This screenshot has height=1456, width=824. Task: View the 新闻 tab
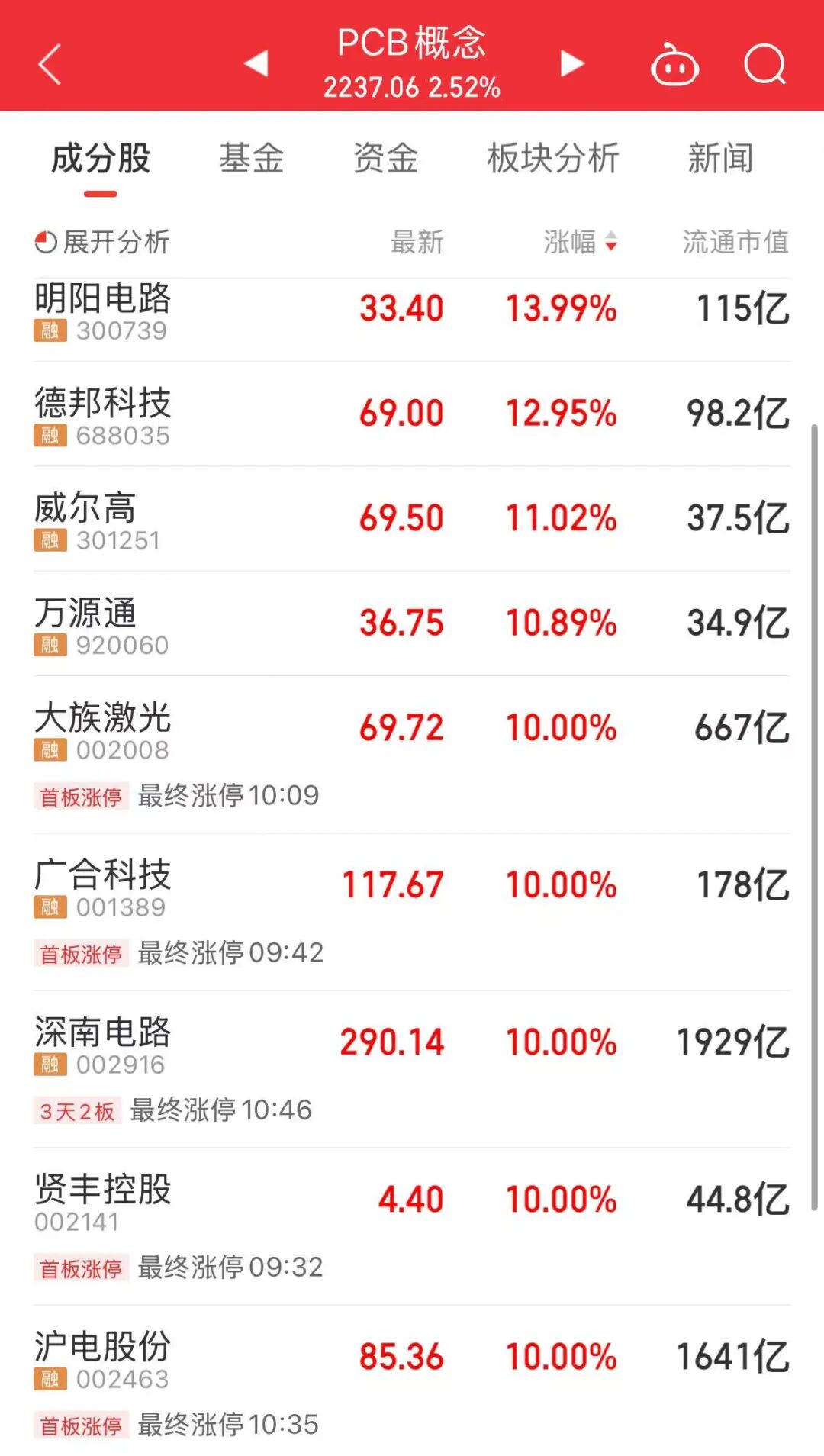click(x=720, y=159)
